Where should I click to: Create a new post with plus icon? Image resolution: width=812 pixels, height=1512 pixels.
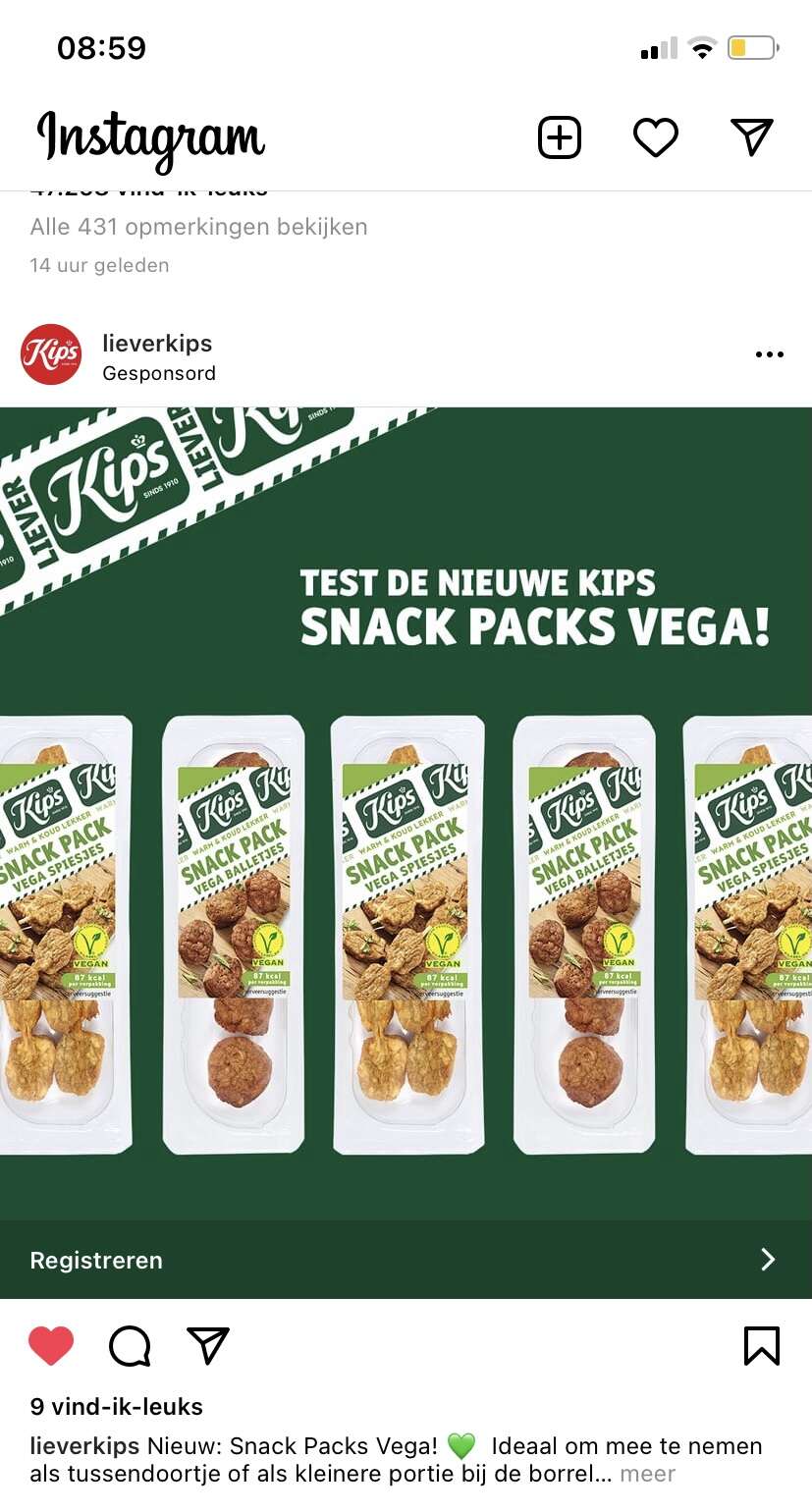click(x=560, y=137)
